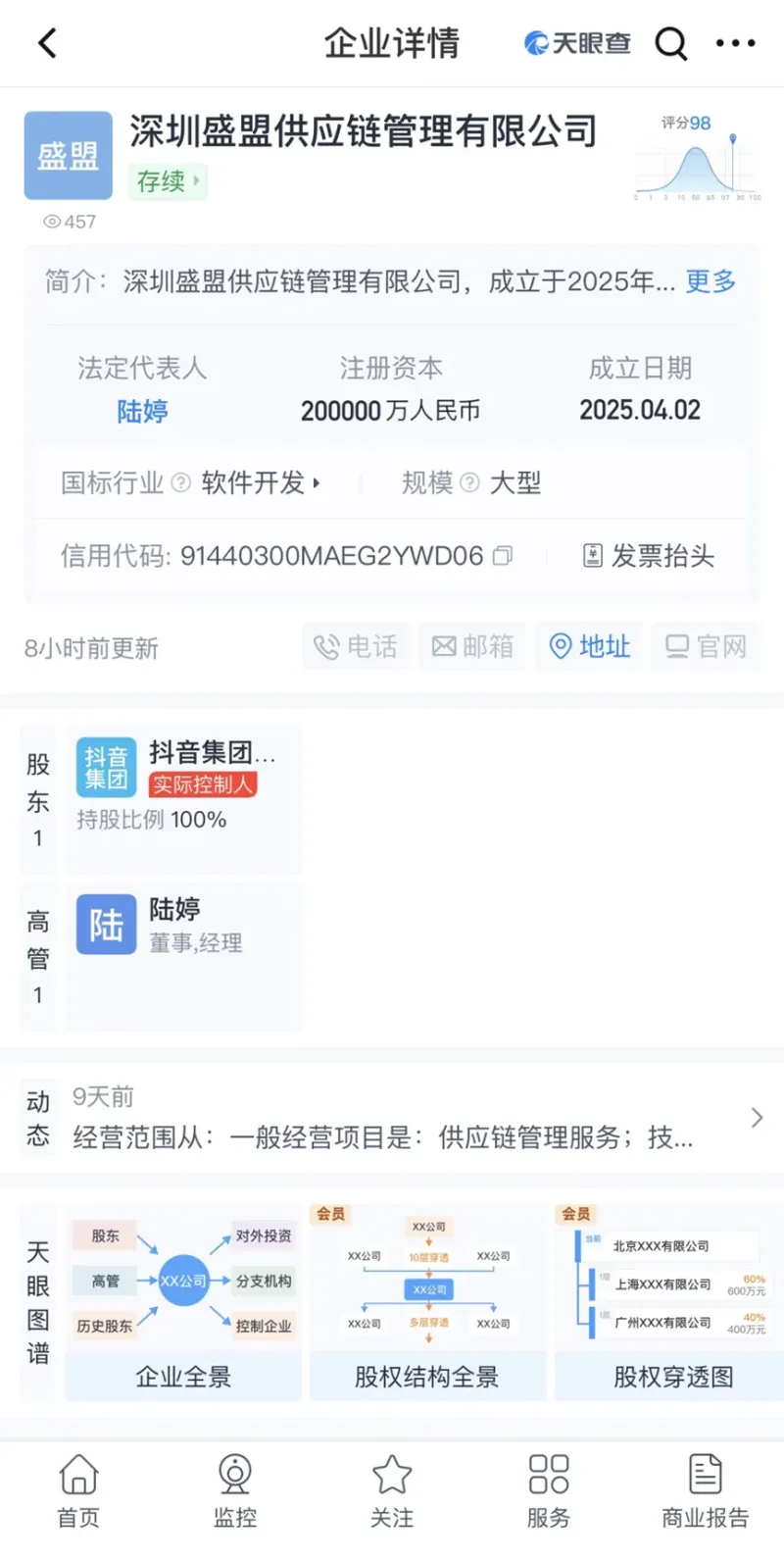
Task: Tap the 邮箱 email button
Action: (472, 646)
